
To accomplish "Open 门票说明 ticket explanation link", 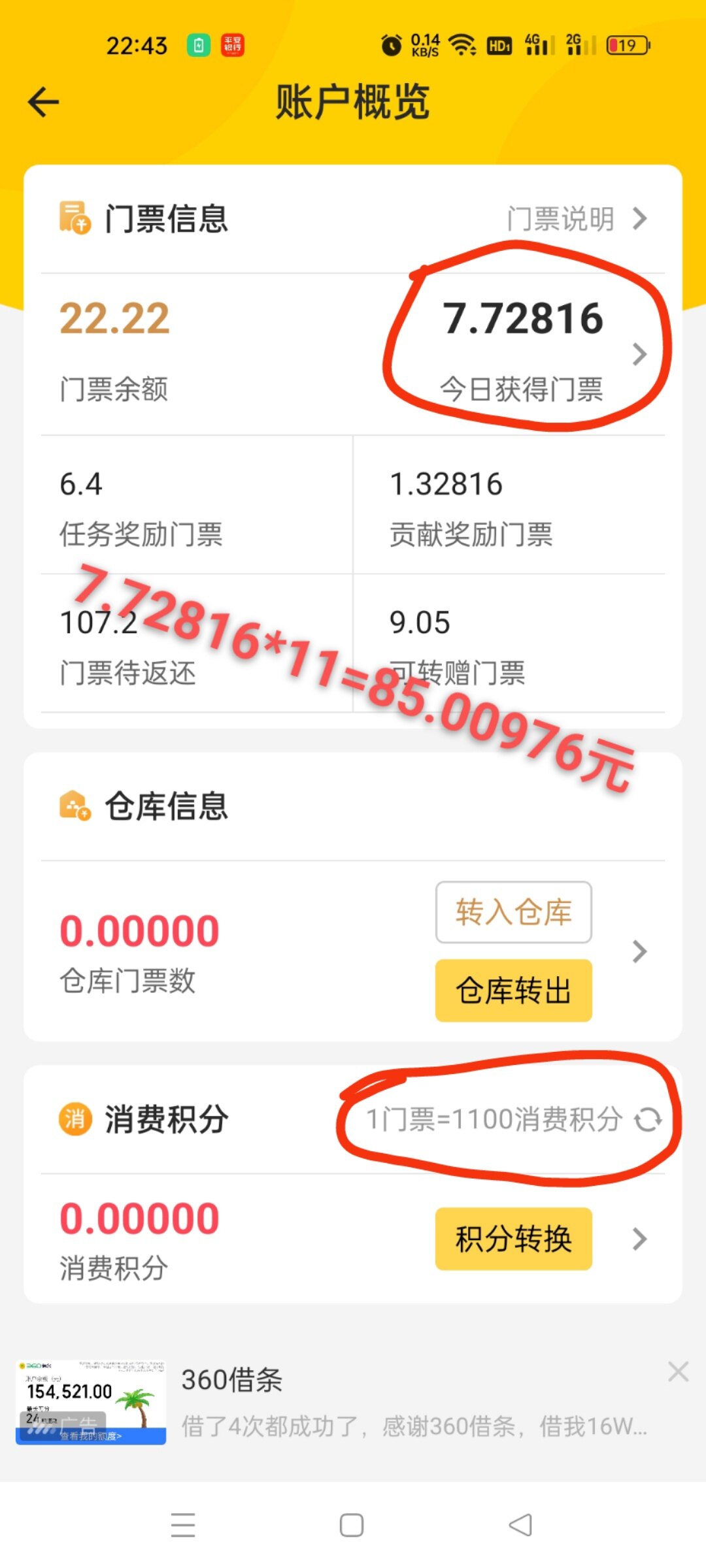I will pyautogui.click(x=575, y=219).
